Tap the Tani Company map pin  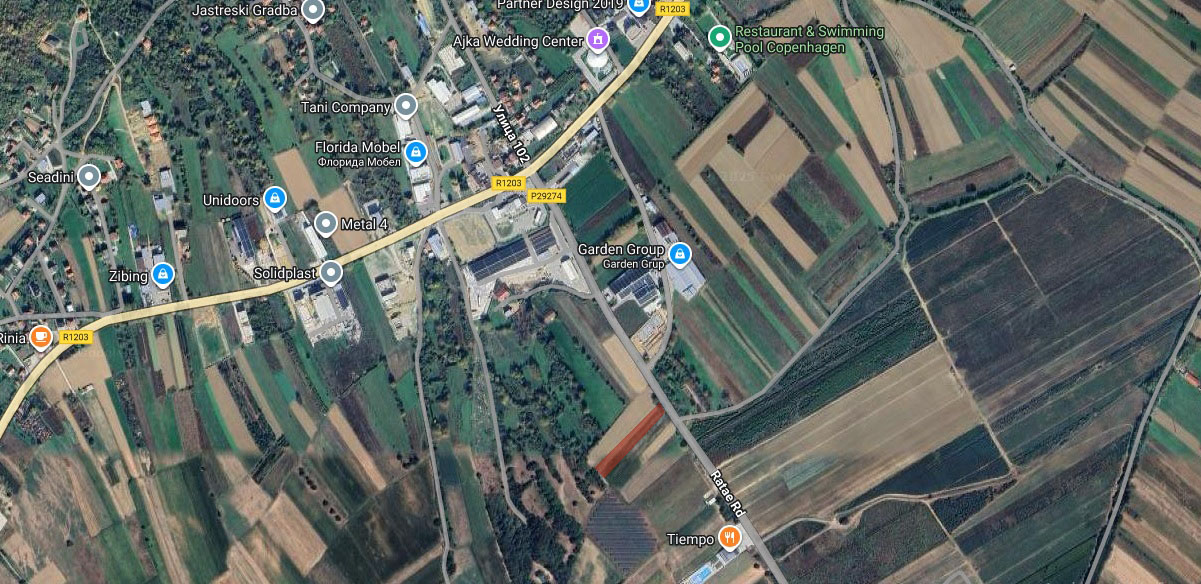click(405, 105)
